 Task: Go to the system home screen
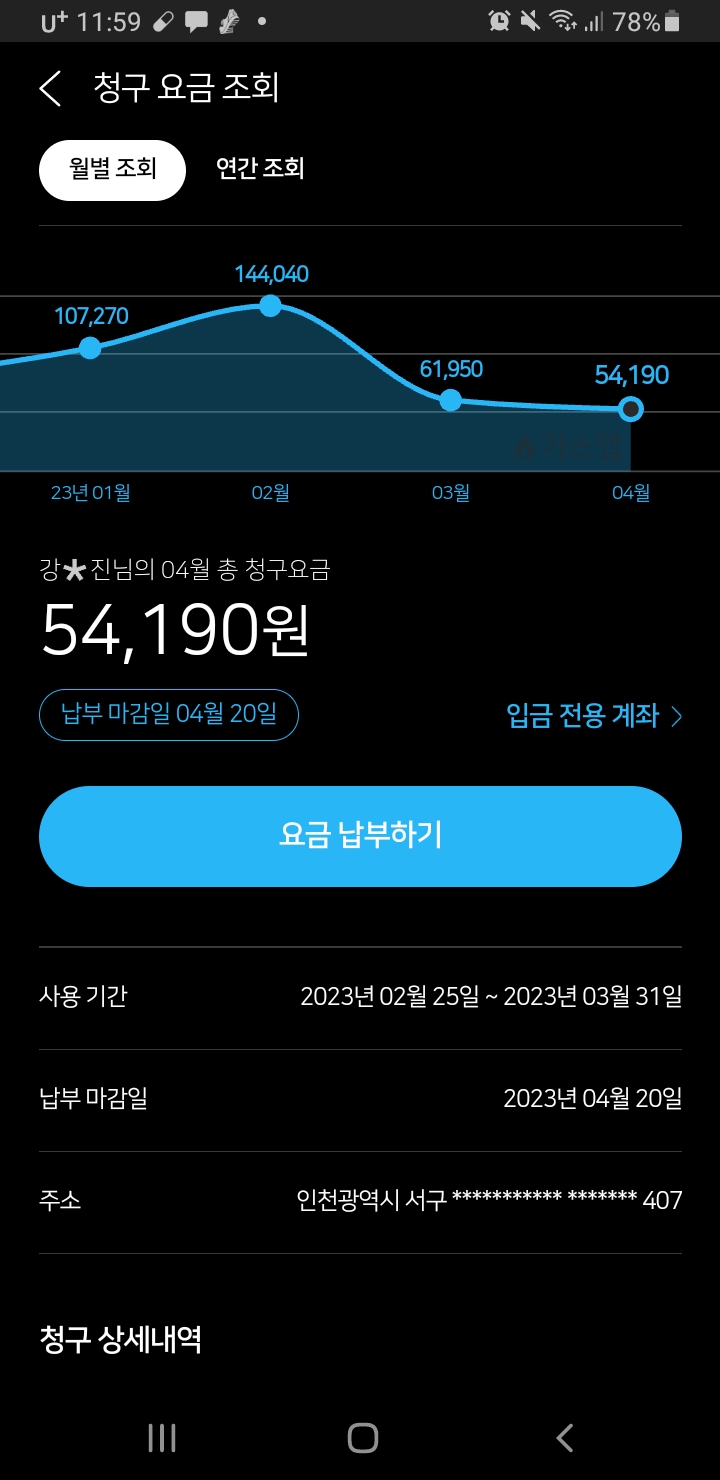tap(362, 1438)
